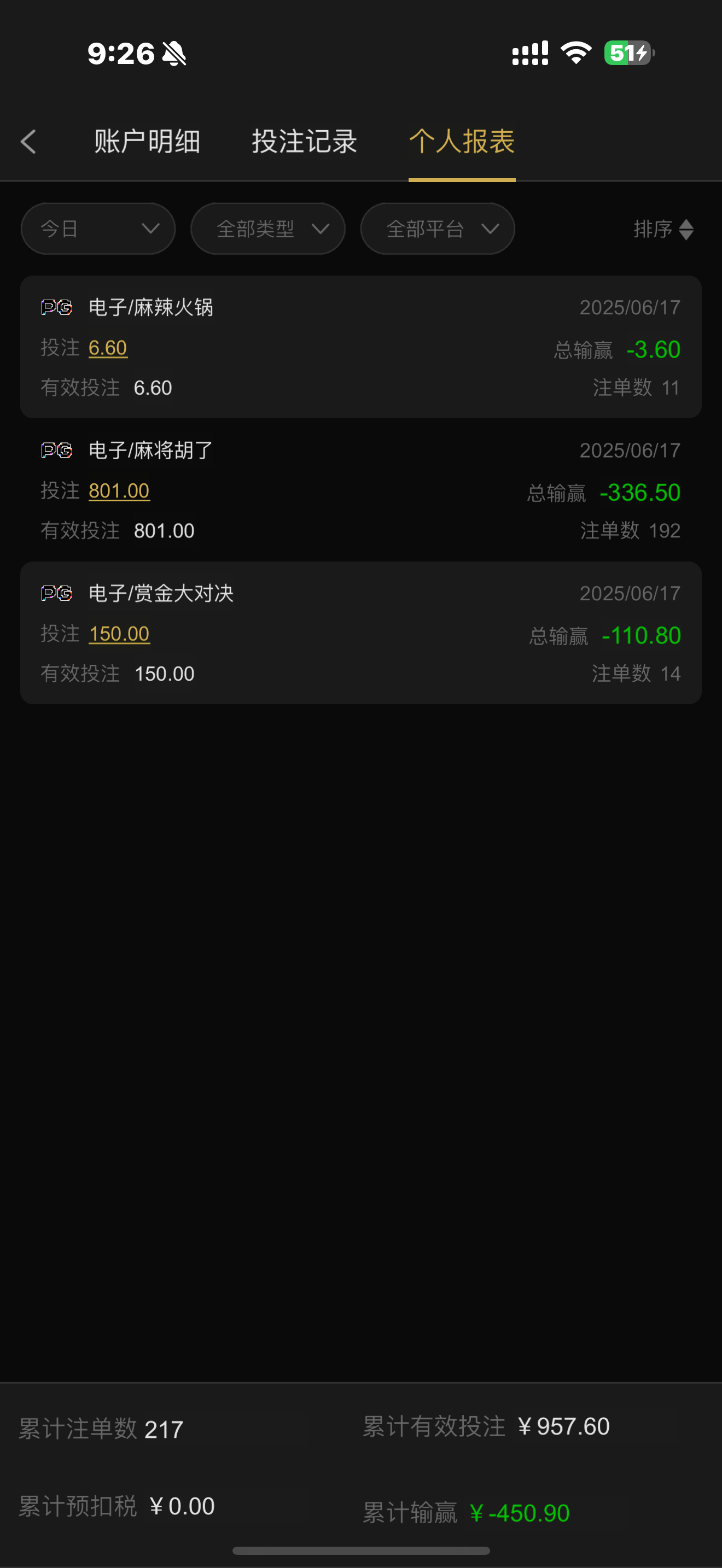This screenshot has width=722, height=1568.
Task: Open the 全部平台 filter dropdown
Action: point(438,229)
